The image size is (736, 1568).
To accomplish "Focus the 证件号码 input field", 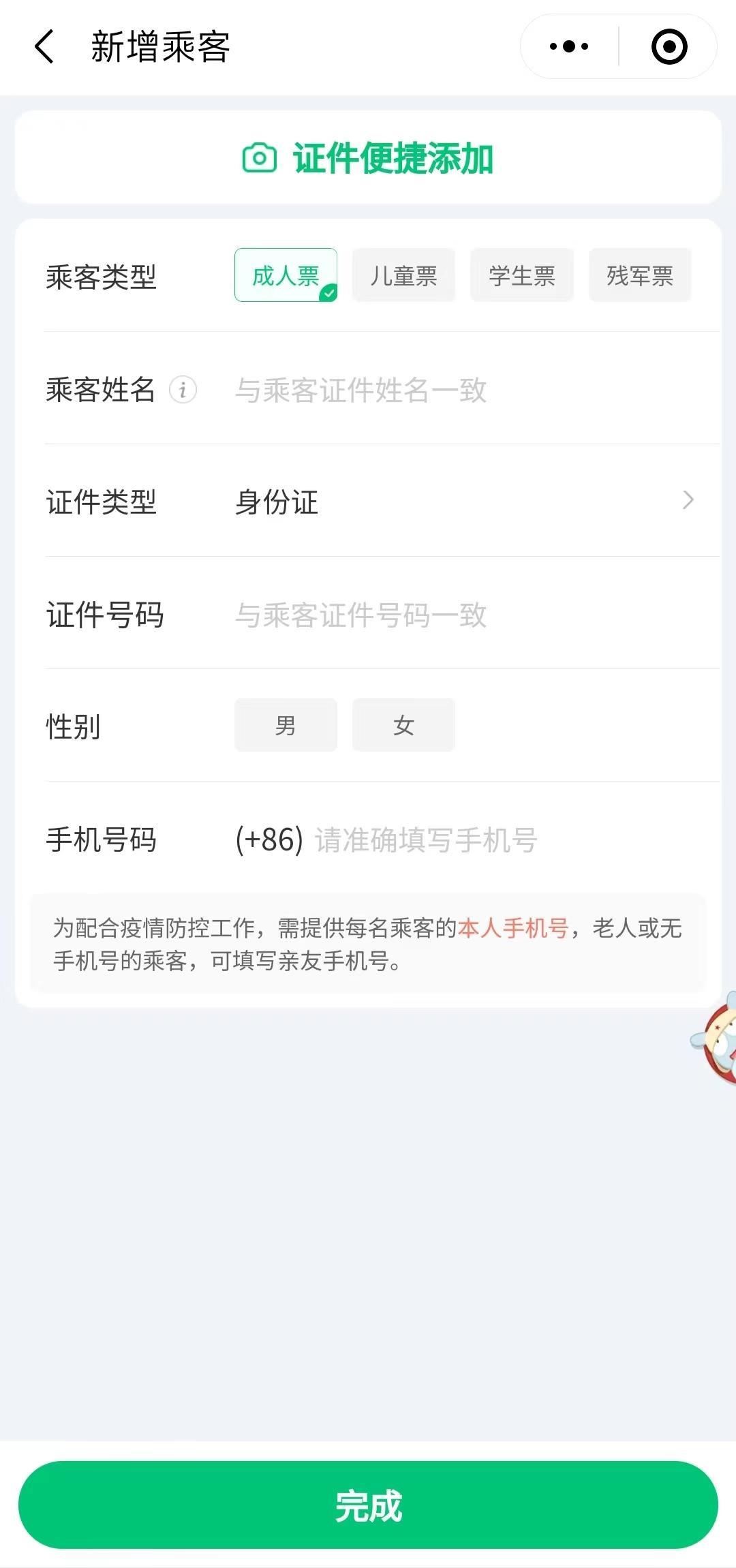I will click(x=463, y=615).
